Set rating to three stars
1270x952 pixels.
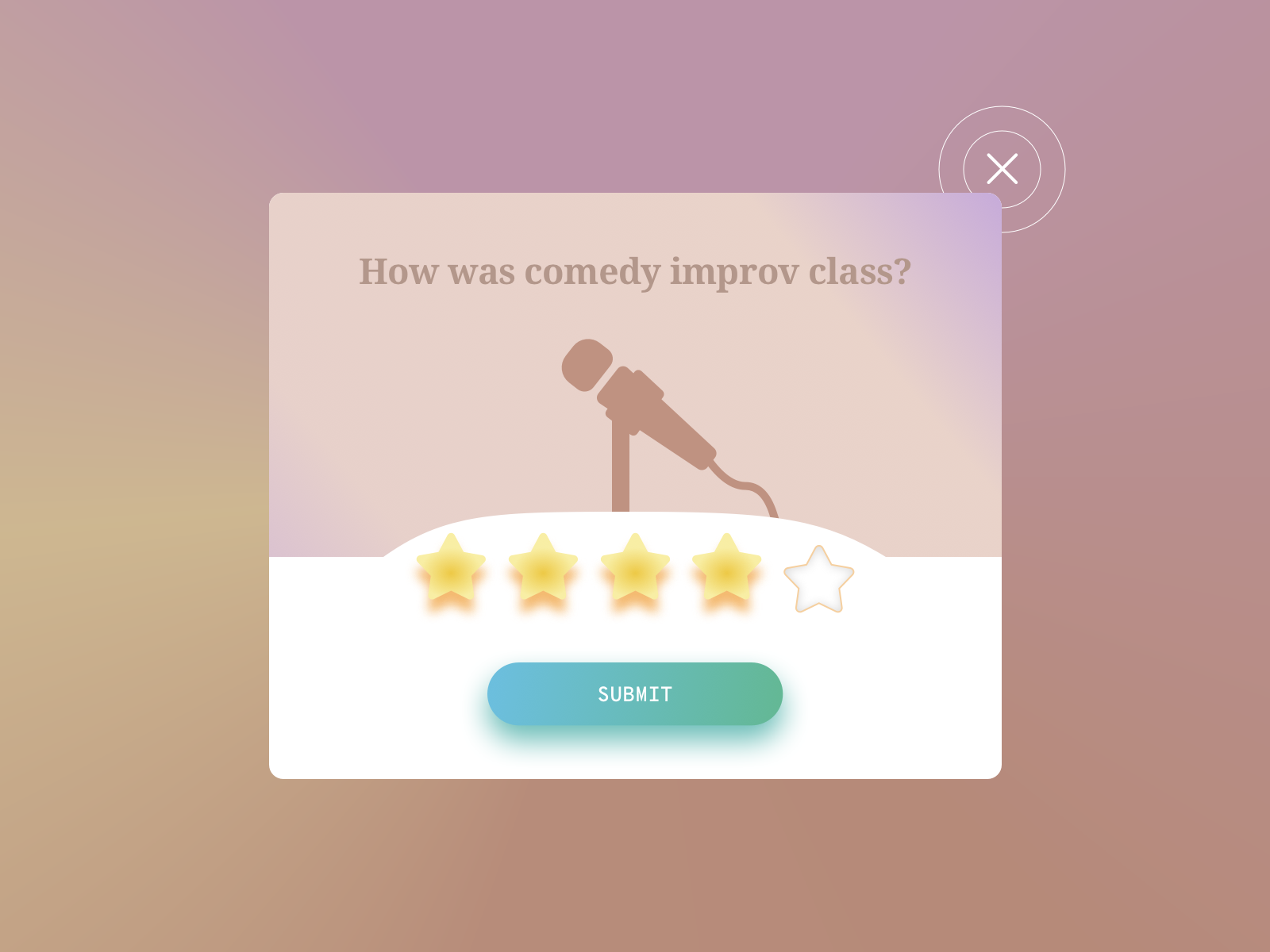[635, 570]
